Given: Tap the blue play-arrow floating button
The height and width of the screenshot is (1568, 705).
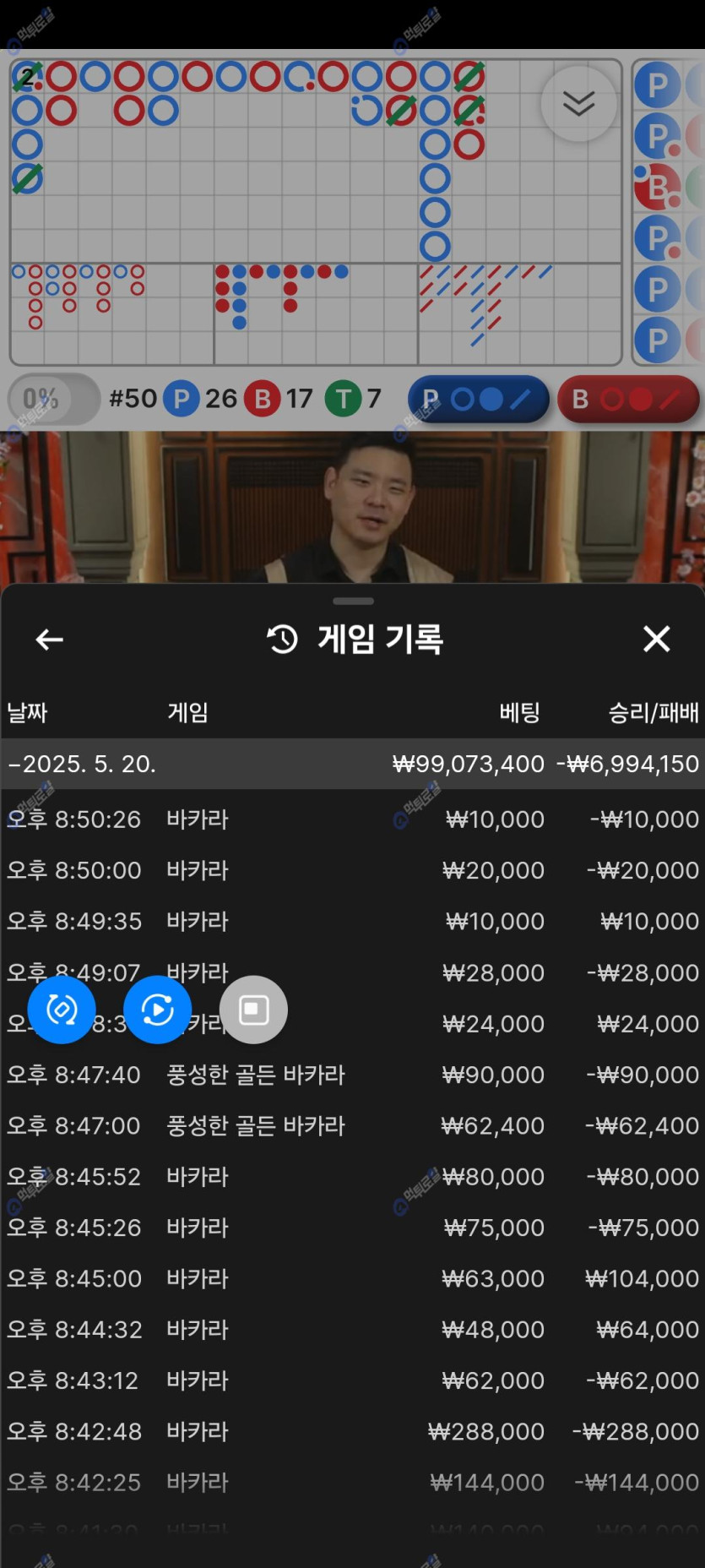Looking at the screenshot, I should [x=157, y=1010].
